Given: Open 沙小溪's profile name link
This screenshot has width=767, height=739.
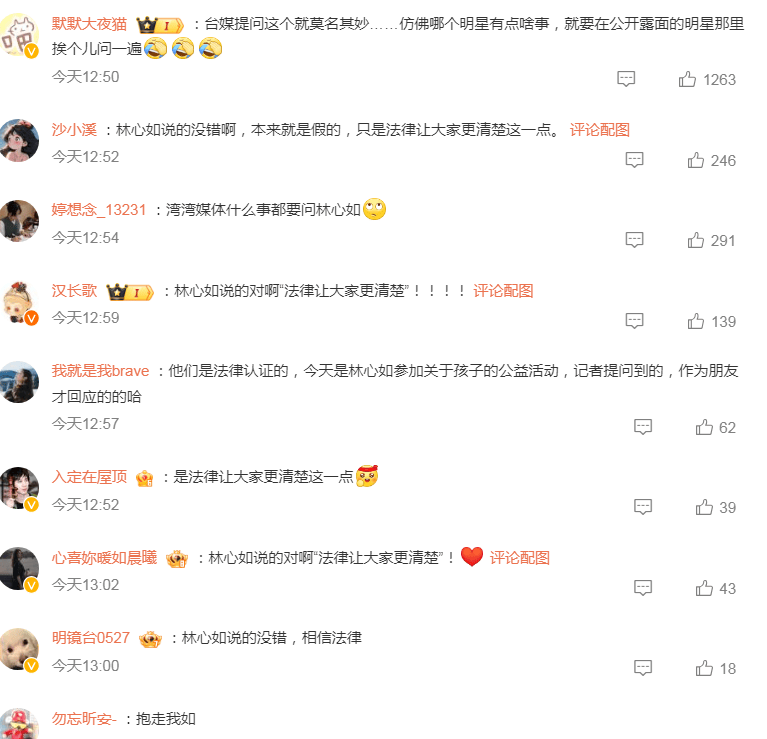Looking at the screenshot, I should [x=74, y=130].
